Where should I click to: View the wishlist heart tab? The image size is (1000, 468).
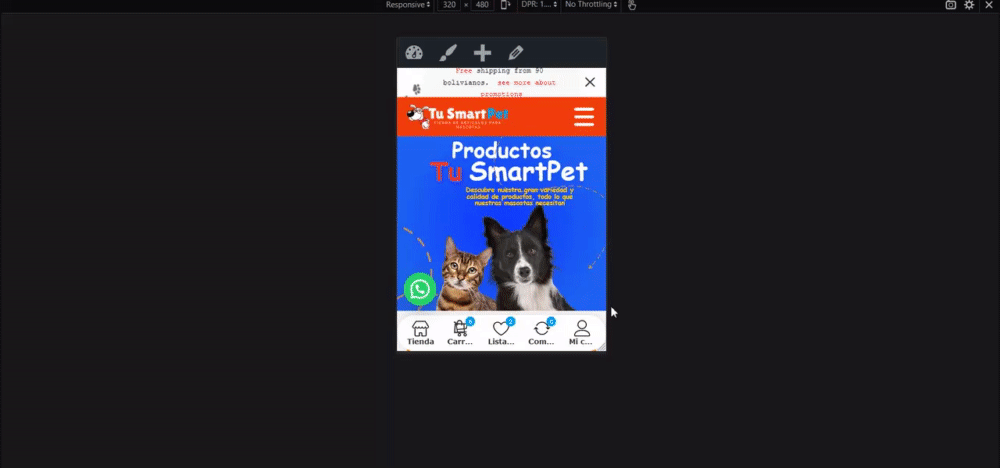tap(501, 333)
